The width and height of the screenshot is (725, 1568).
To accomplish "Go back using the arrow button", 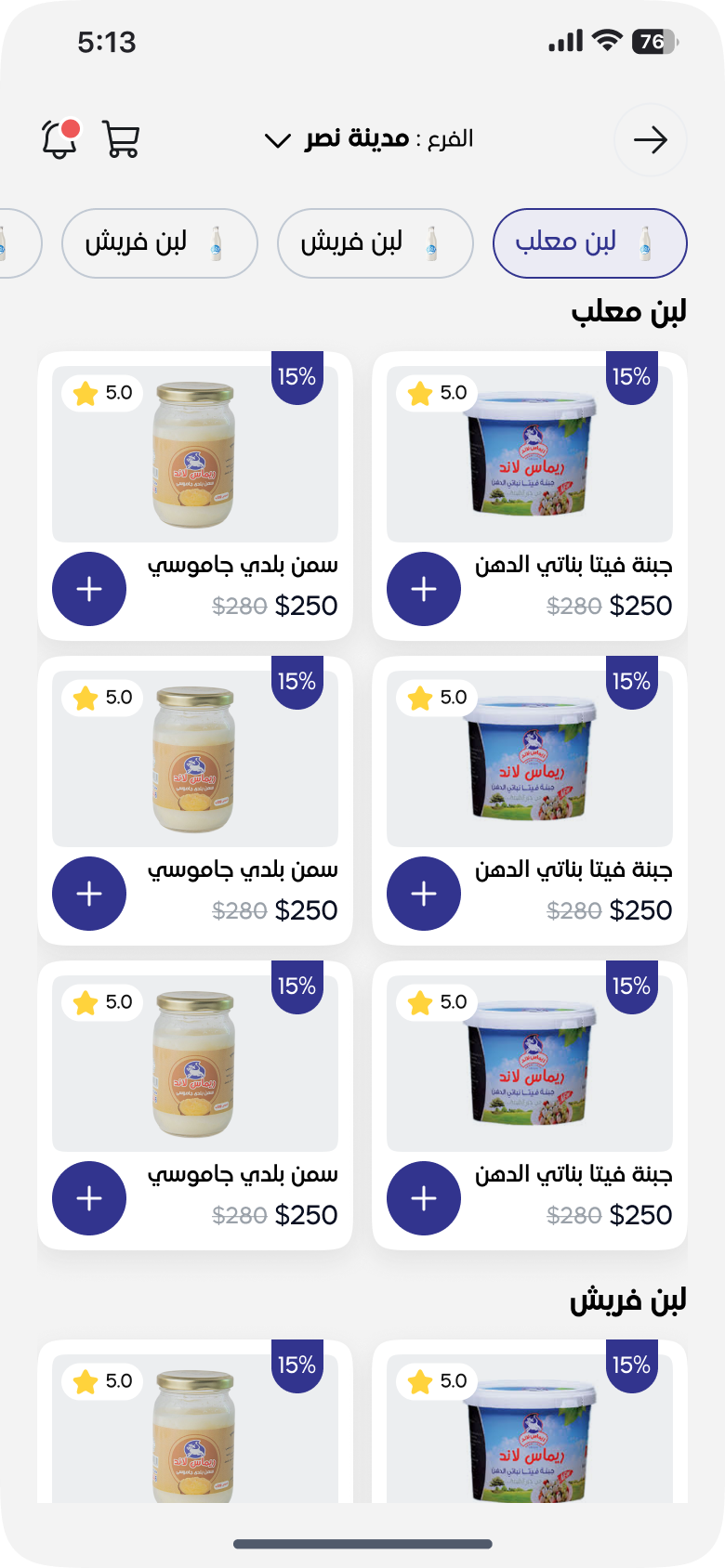I will [x=651, y=140].
